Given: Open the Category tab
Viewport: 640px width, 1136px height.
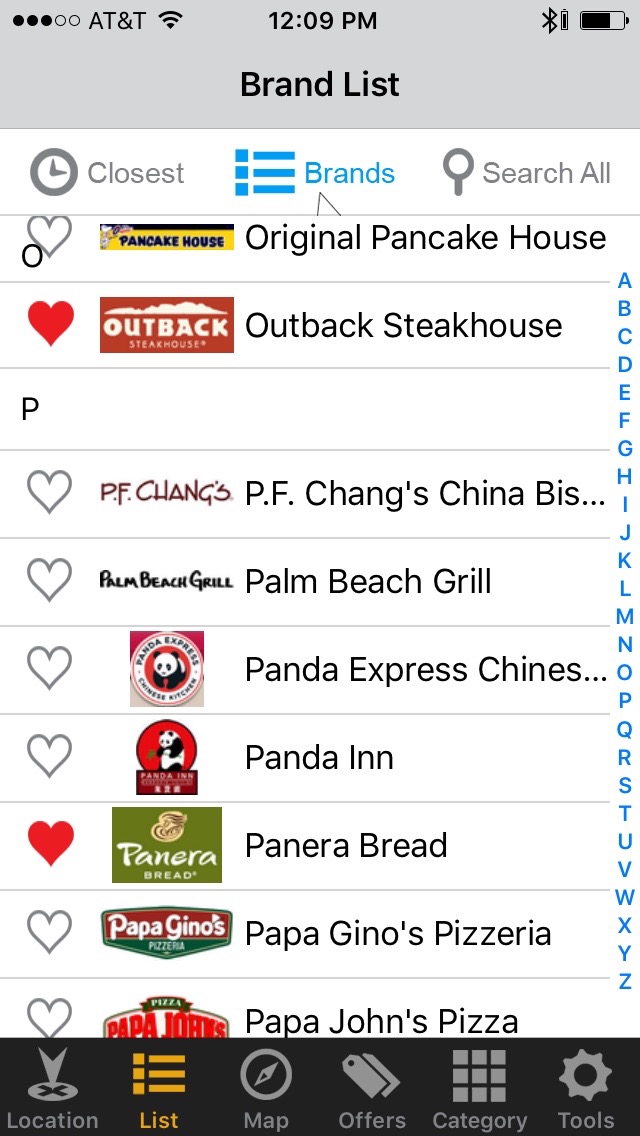Looking at the screenshot, I should click(479, 1087).
